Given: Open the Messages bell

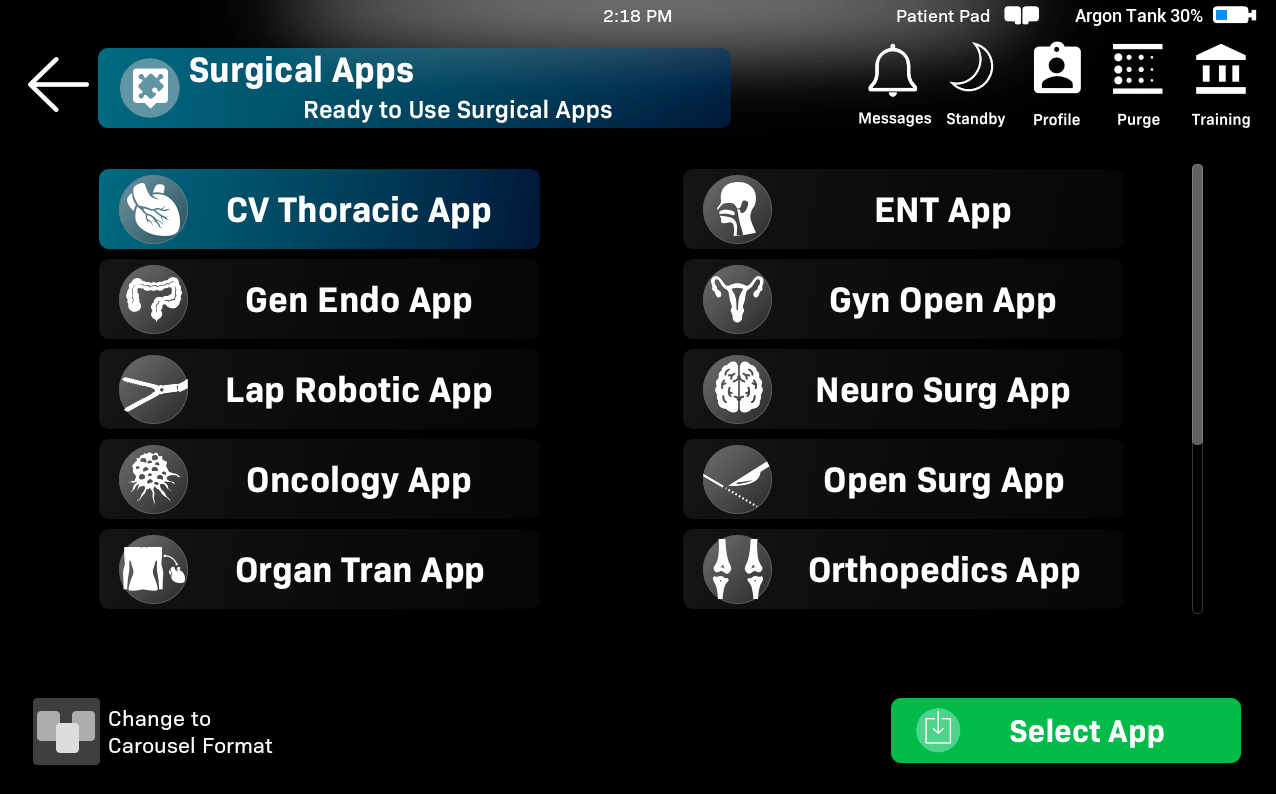Looking at the screenshot, I should 893,86.
